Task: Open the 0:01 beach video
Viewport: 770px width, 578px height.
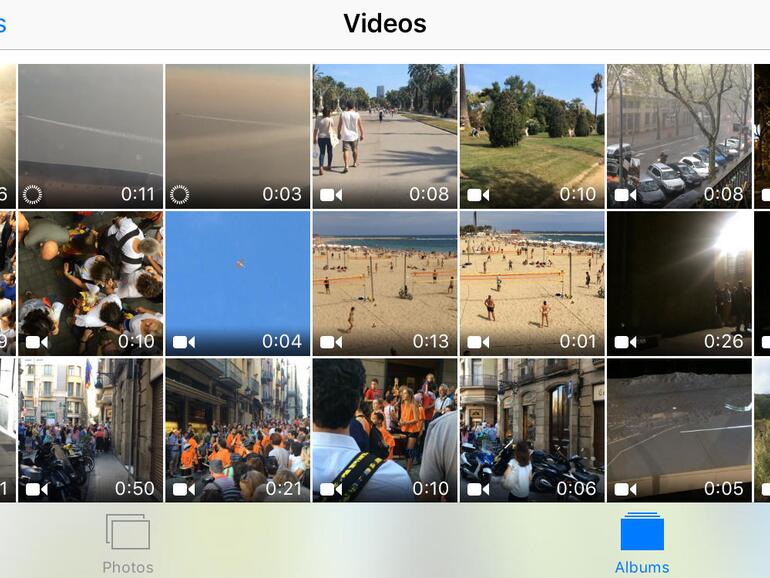Action: click(531, 283)
